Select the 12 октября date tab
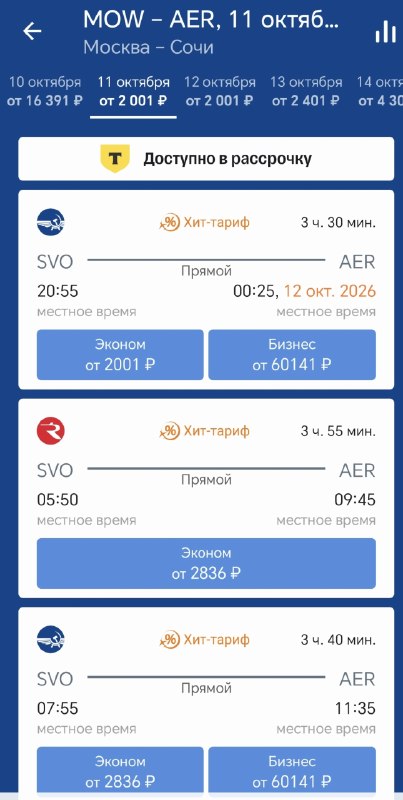The height and width of the screenshot is (800, 403). pyautogui.click(x=219, y=91)
